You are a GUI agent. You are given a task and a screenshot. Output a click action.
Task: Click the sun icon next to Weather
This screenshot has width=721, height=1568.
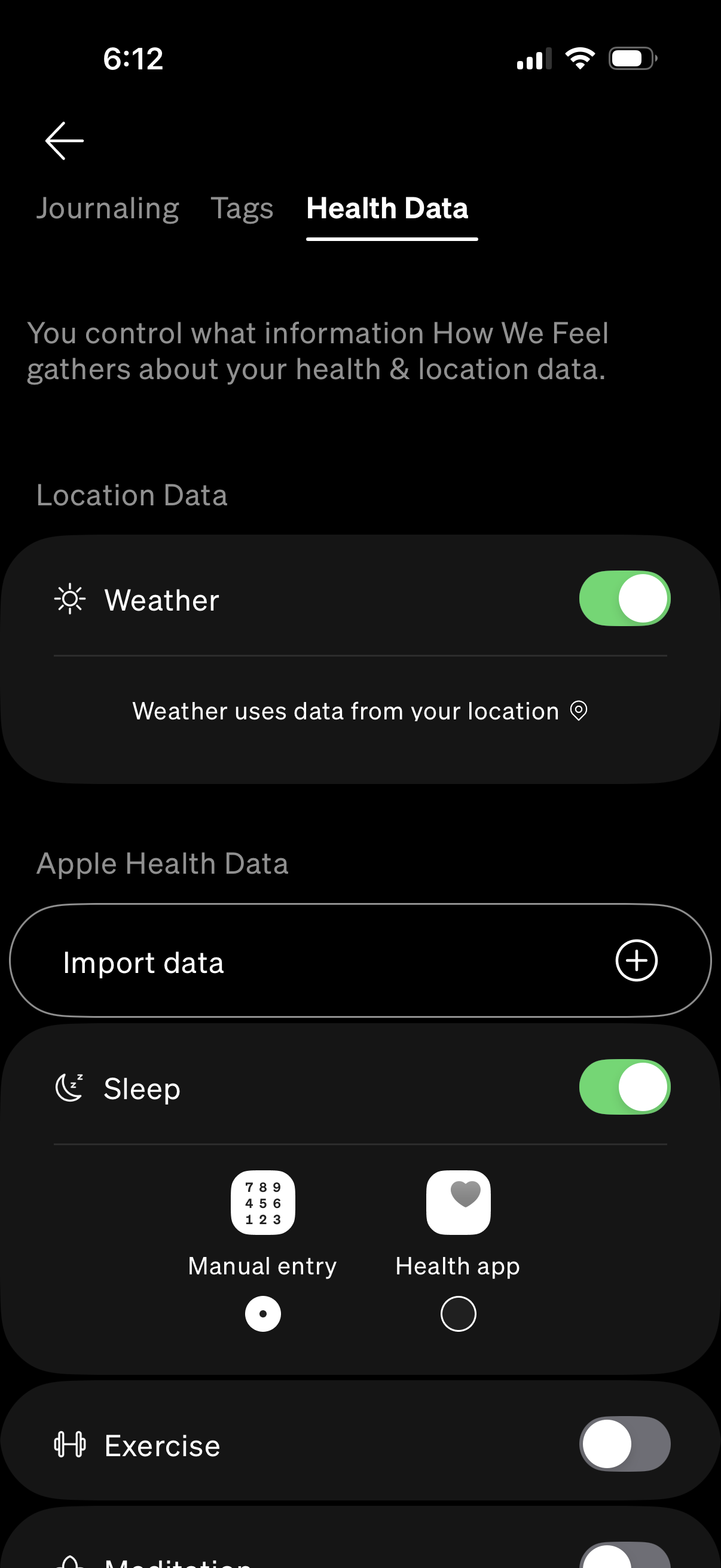tap(71, 599)
